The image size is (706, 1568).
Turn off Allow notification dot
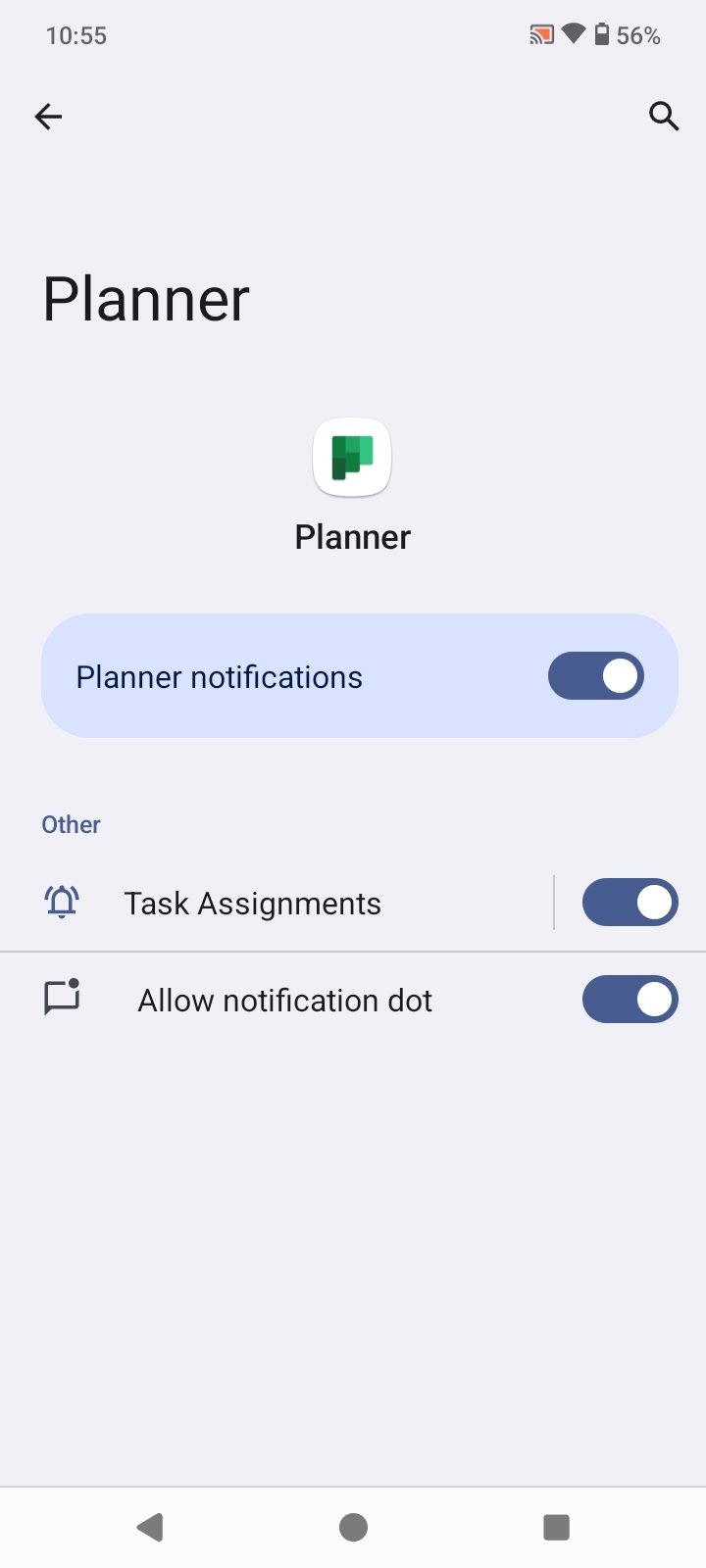[x=630, y=1000]
